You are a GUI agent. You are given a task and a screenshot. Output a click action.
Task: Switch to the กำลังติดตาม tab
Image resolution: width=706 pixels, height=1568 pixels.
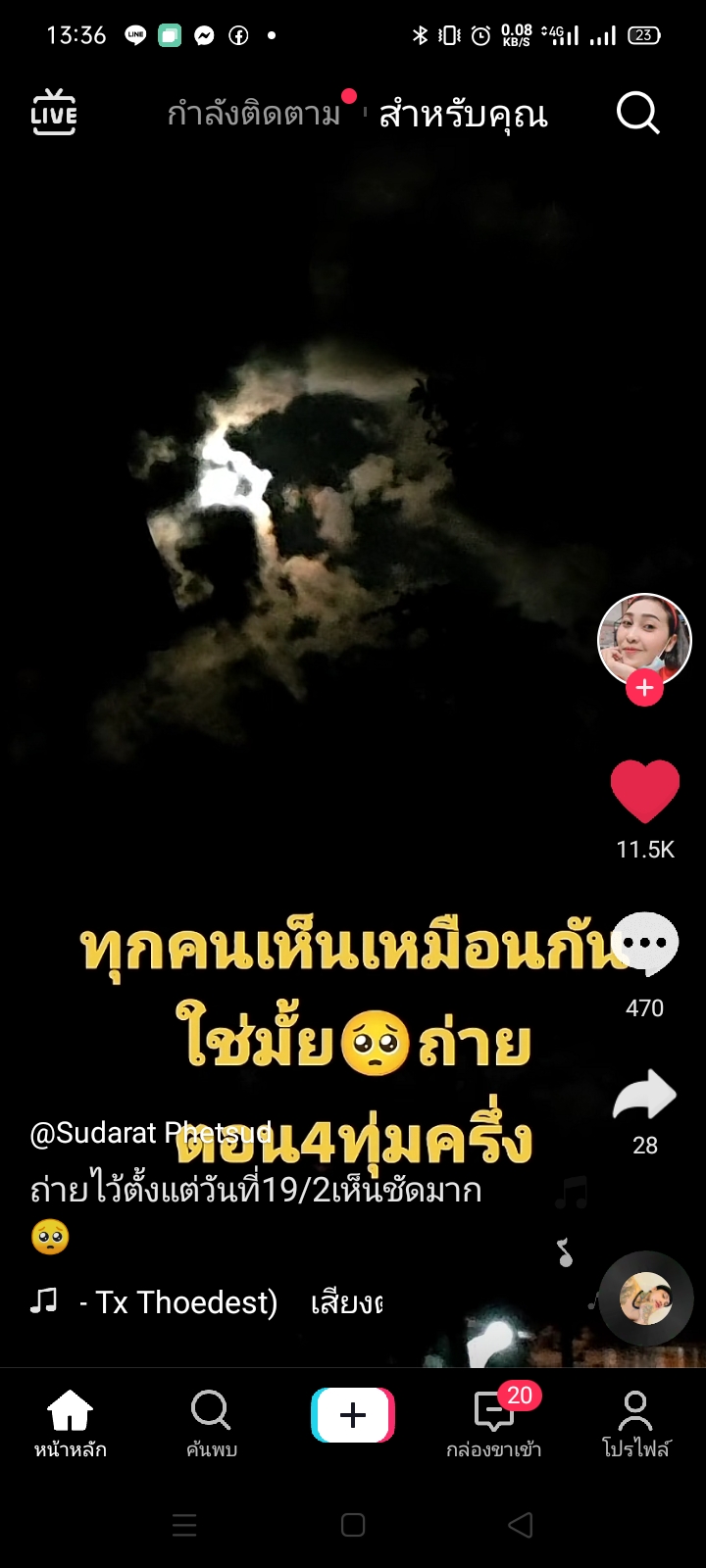click(x=254, y=115)
